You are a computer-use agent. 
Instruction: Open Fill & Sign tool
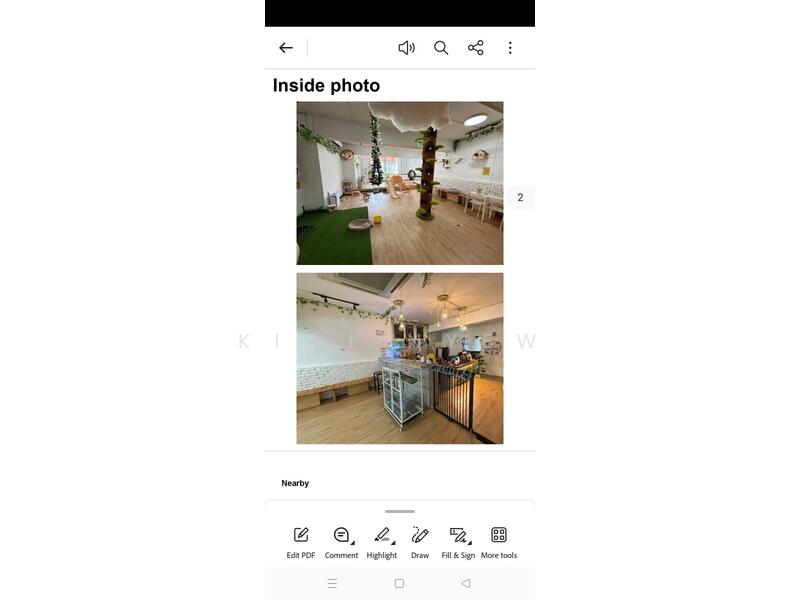pos(458,542)
